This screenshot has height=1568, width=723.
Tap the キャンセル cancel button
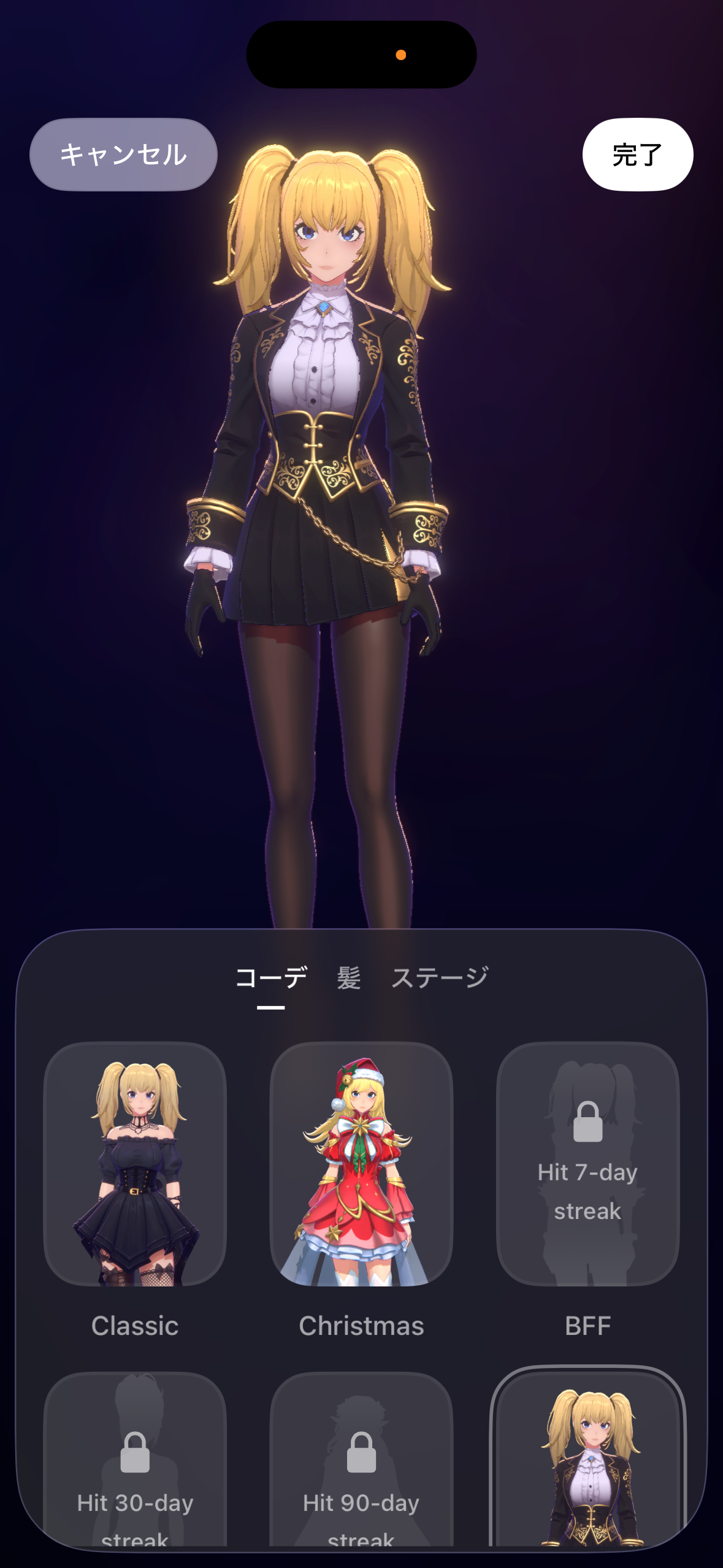(x=123, y=154)
